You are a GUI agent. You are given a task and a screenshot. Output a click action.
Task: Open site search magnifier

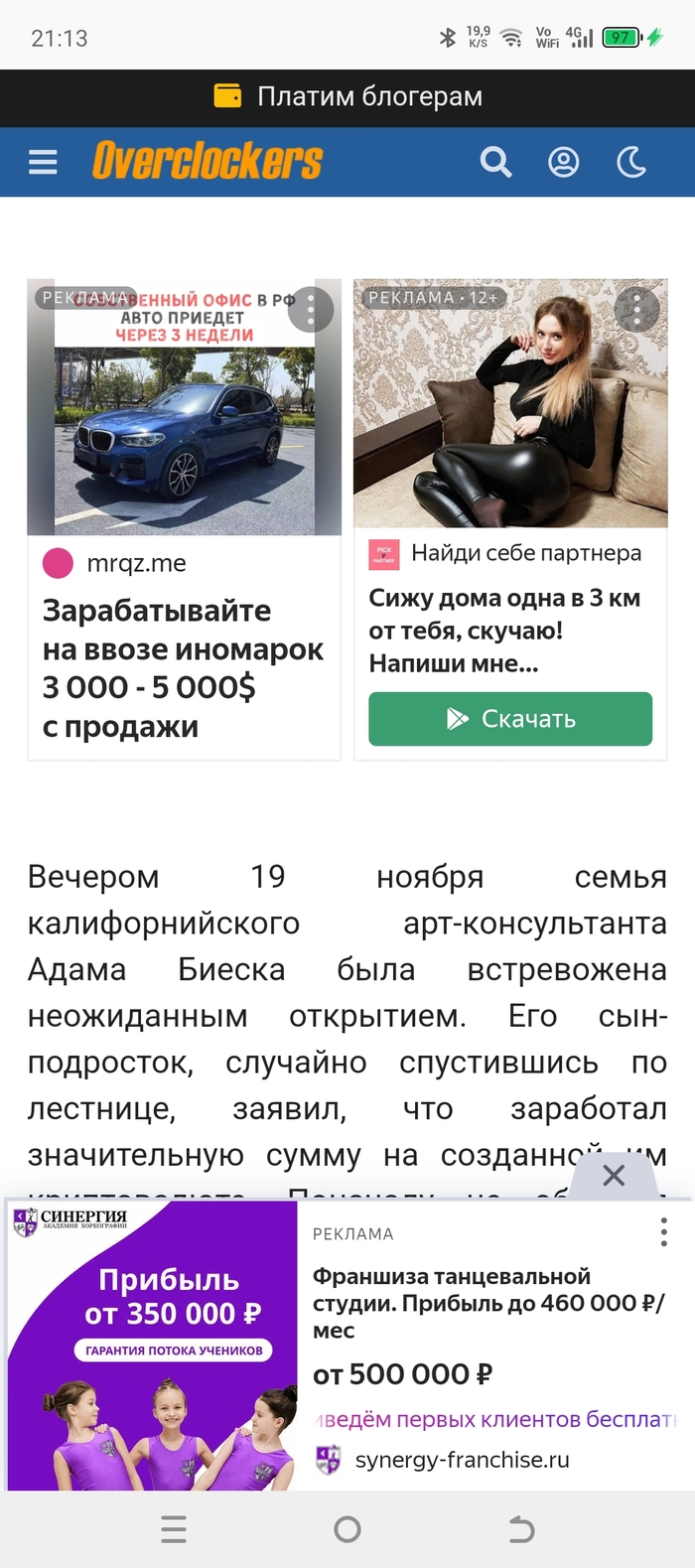(x=495, y=162)
